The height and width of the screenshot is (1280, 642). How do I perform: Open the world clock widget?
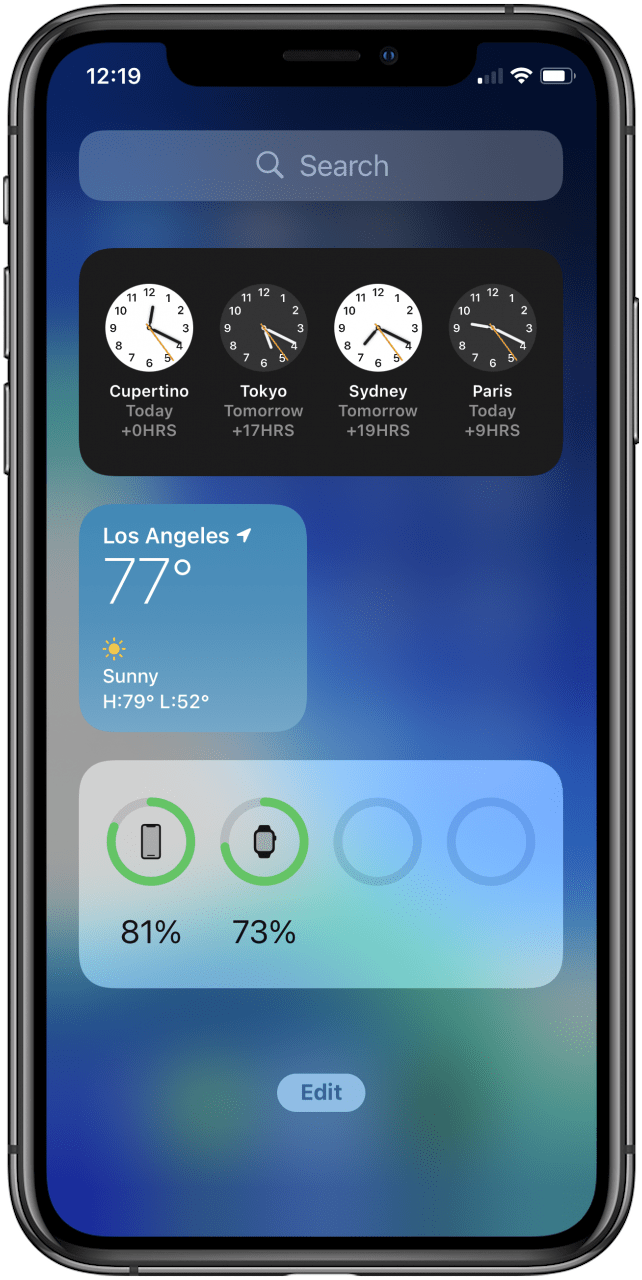coord(321,361)
